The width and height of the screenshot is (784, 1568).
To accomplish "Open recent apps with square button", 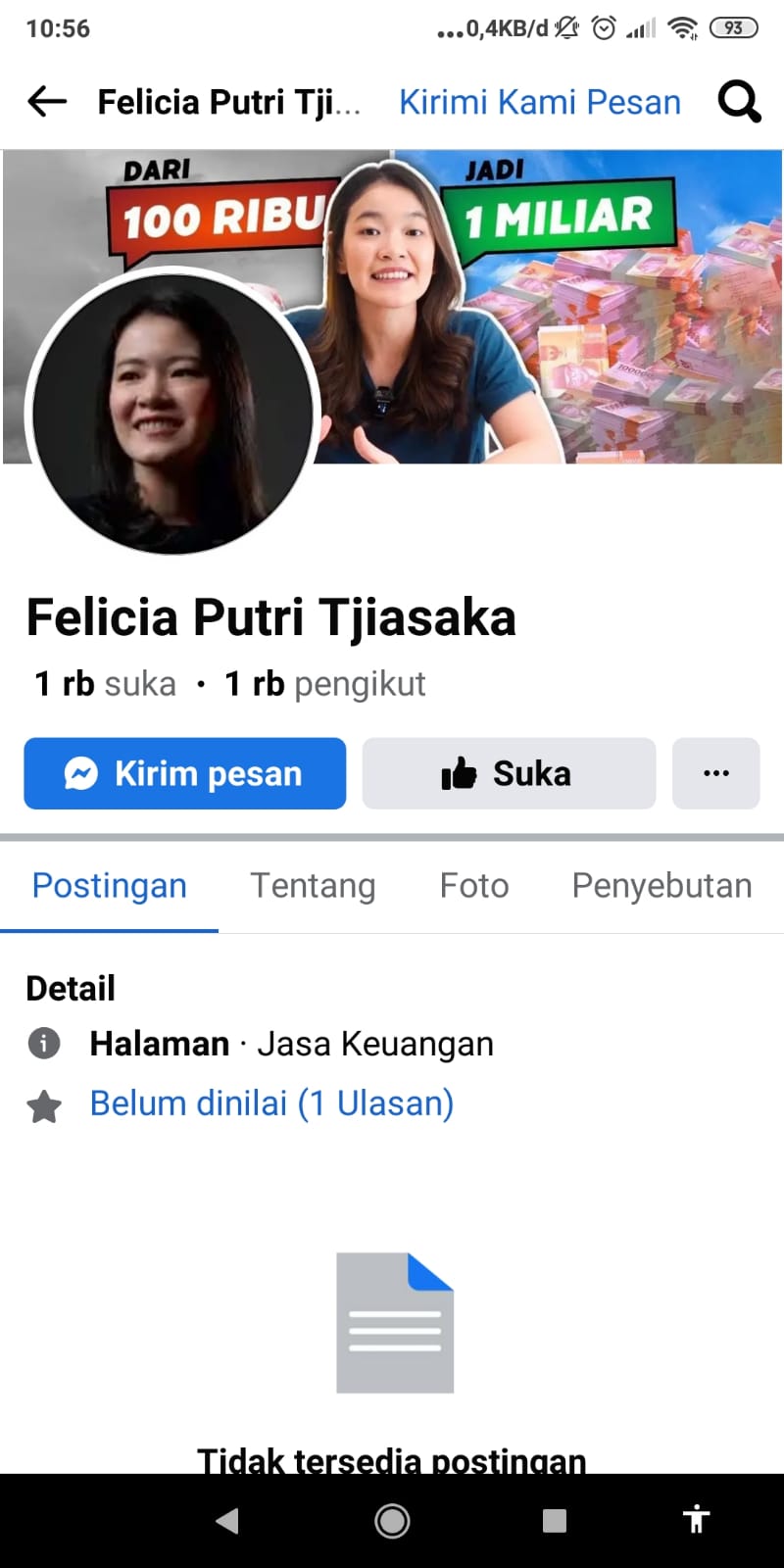I will click(555, 1521).
